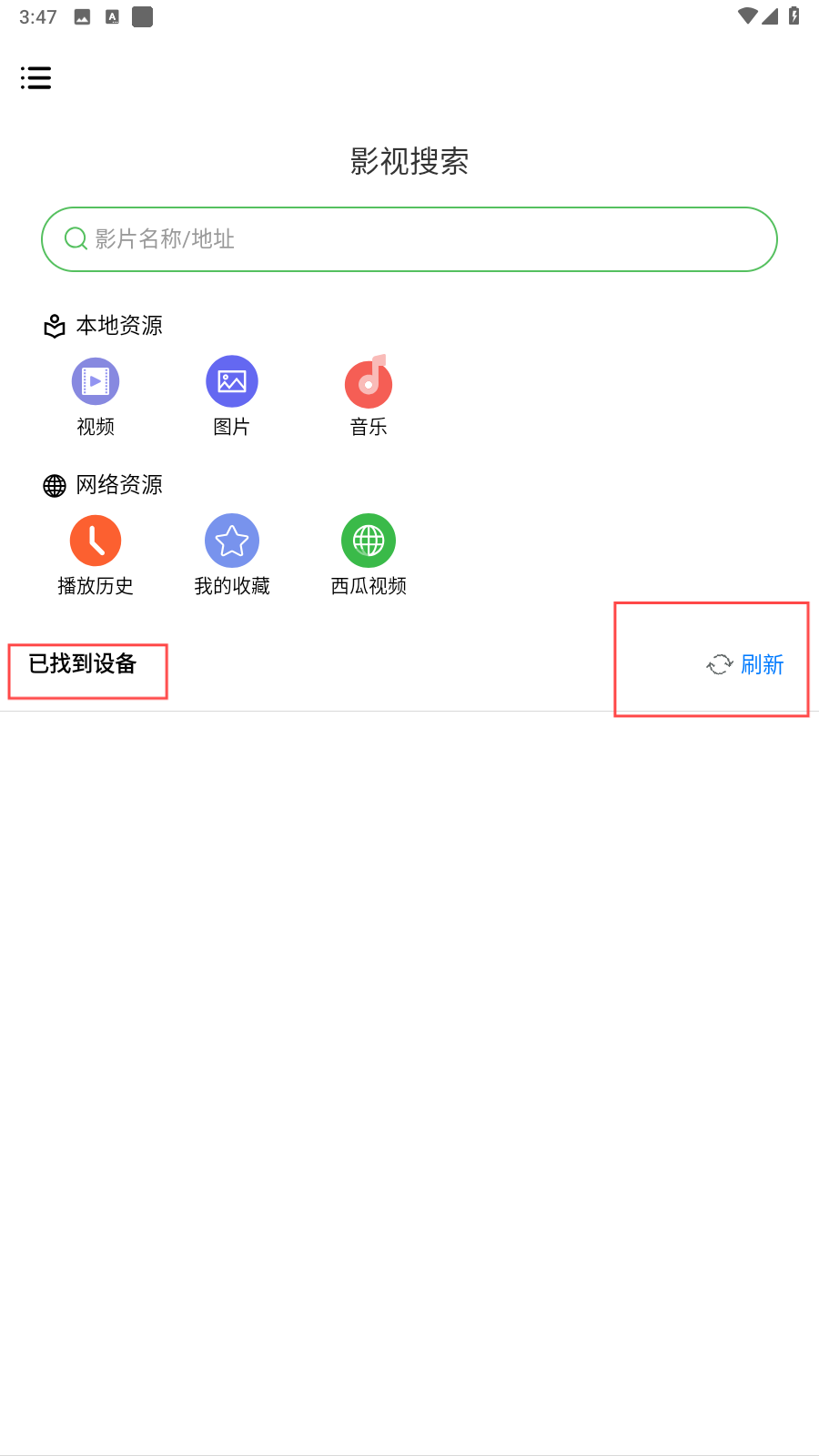Tap the 影片名称/地址 search field

click(409, 239)
